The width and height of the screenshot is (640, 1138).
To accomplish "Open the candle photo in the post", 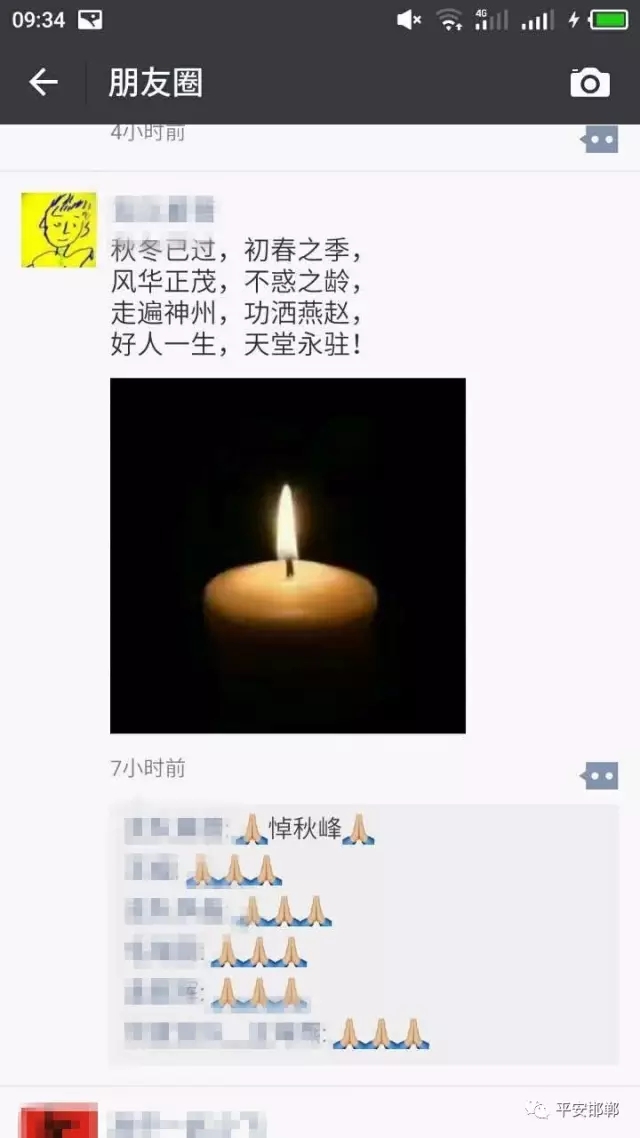I will (288, 555).
